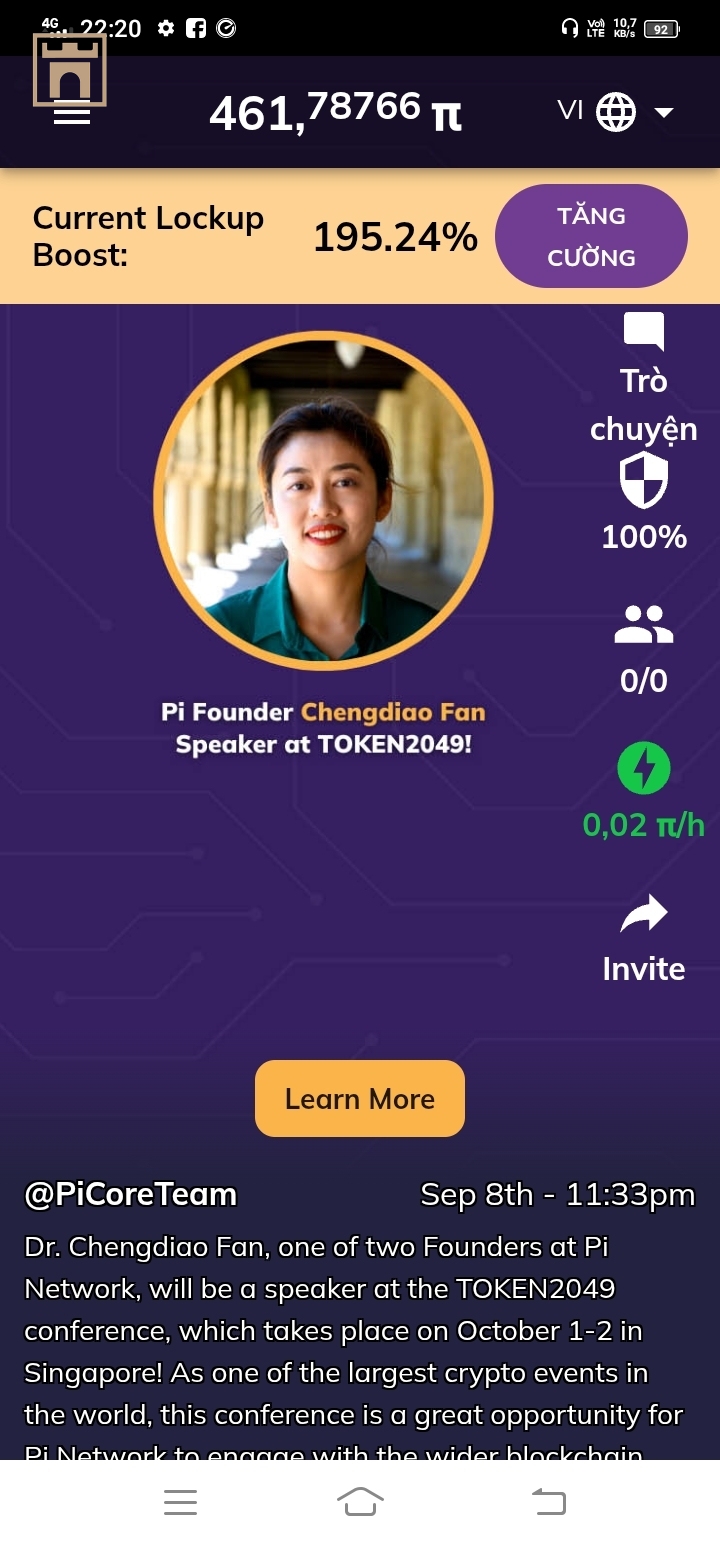
Task: Go back with the system back button
Action: [x=547, y=1502]
